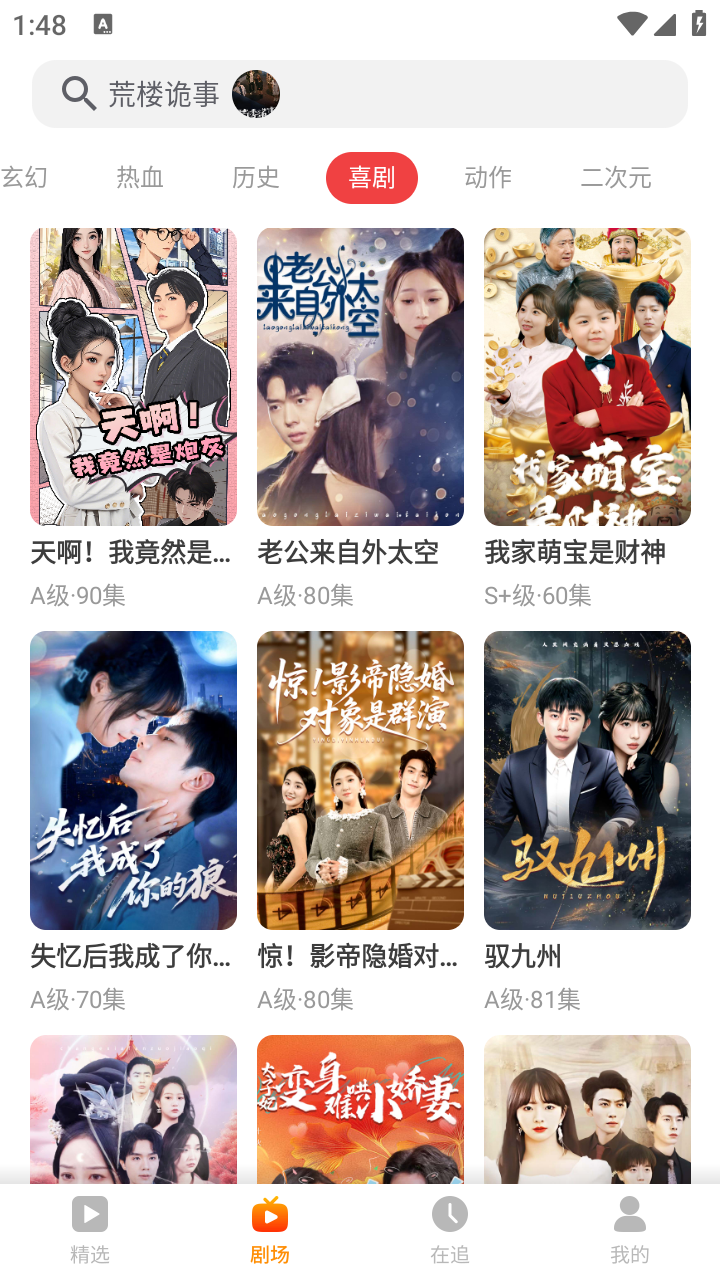This screenshot has height=1280, width=720.
Task: Open the drama 失忆后我成了你的狼
Action: click(133, 780)
